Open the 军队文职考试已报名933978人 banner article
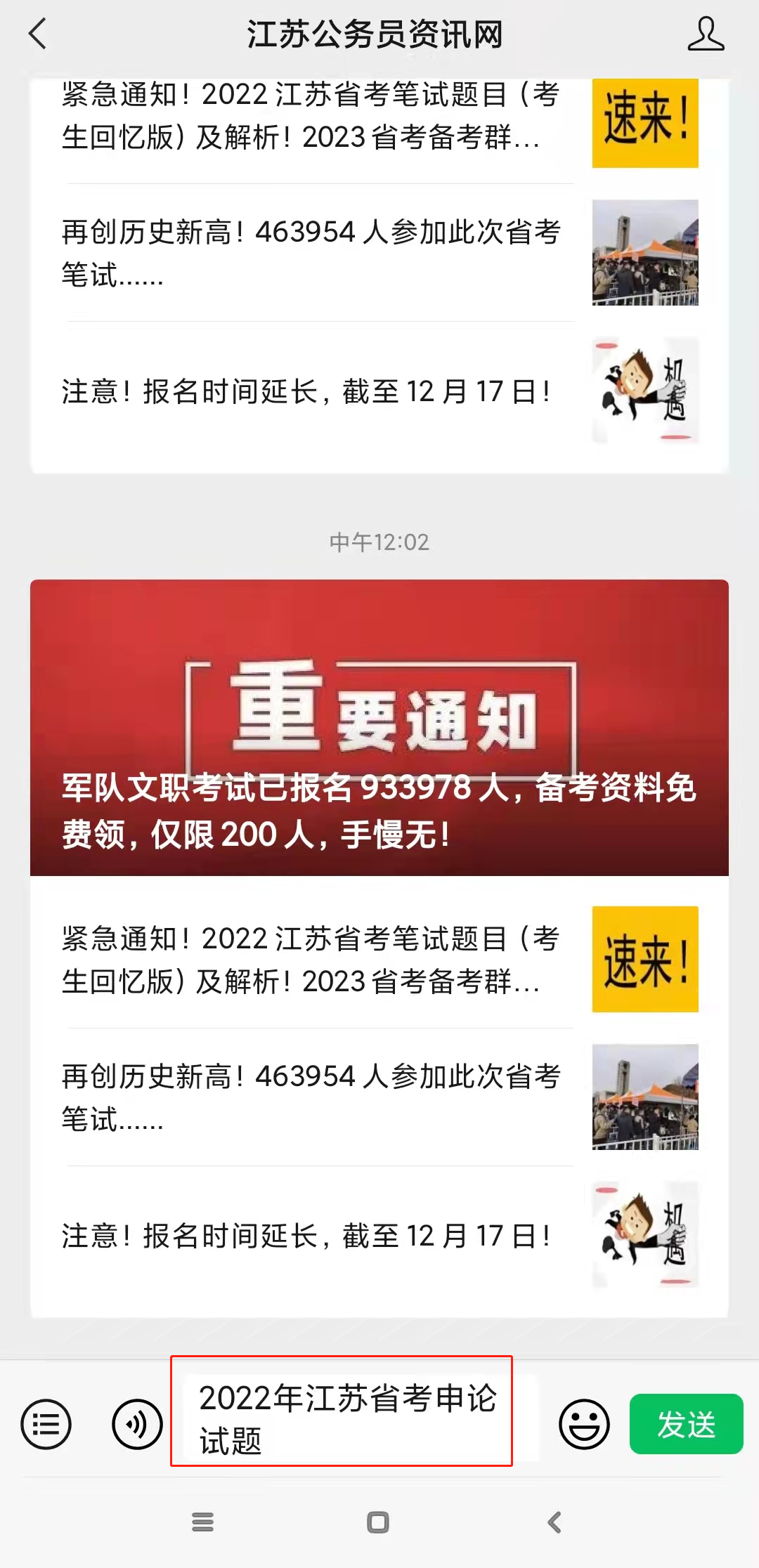759x1568 pixels. click(379, 728)
